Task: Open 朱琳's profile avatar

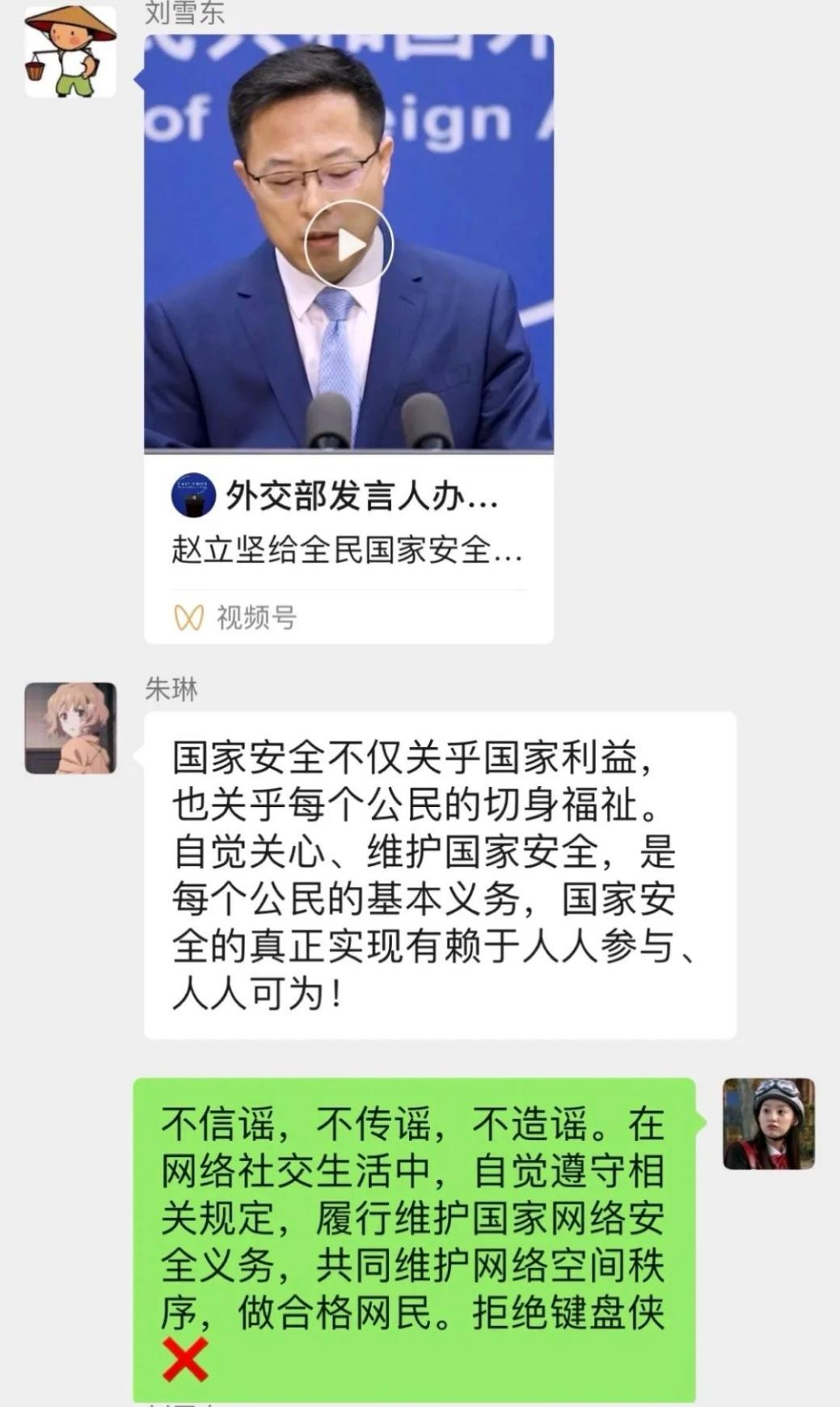Action: [x=70, y=728]
